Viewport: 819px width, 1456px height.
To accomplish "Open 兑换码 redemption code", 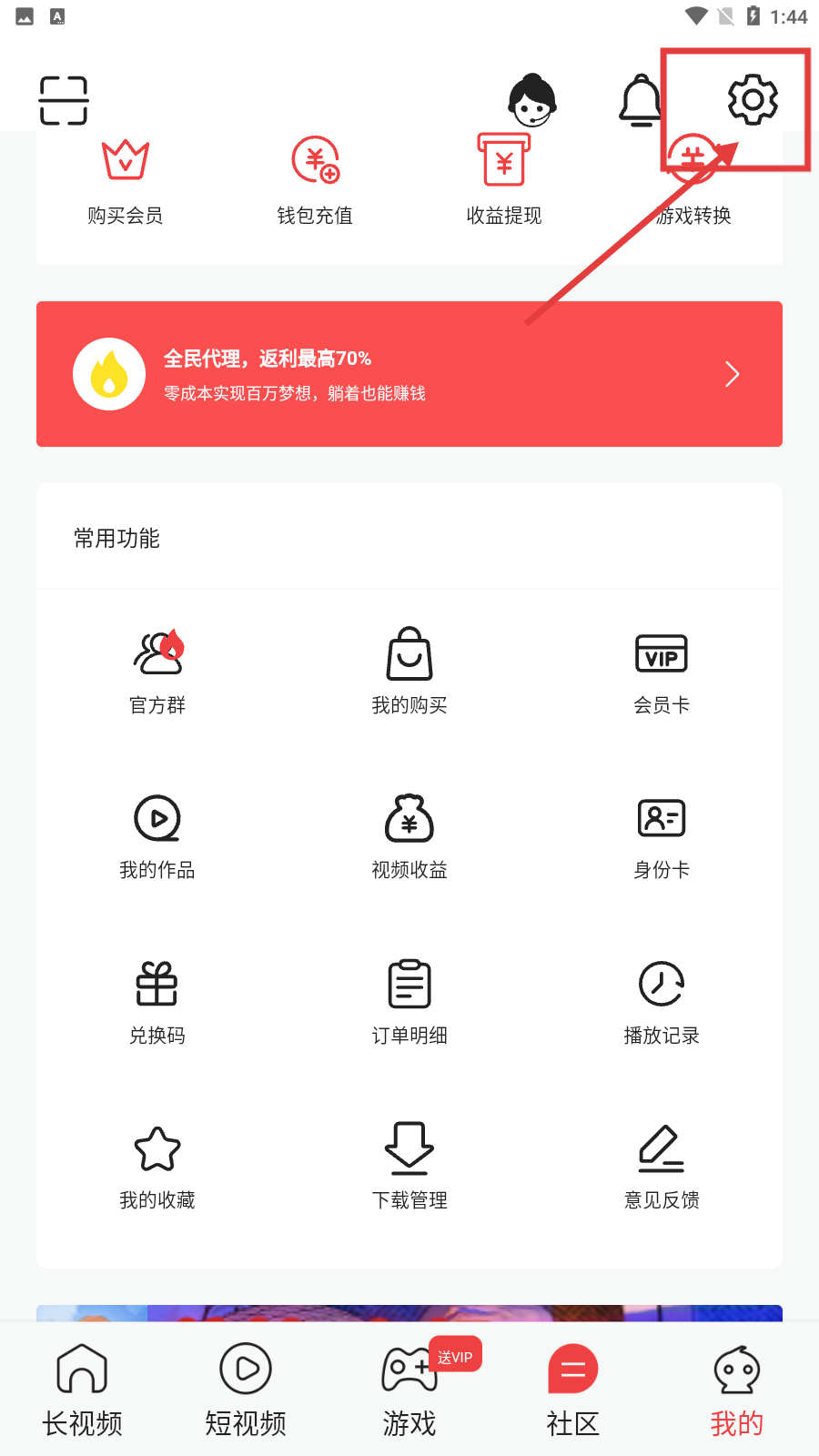I will (157, 999).
